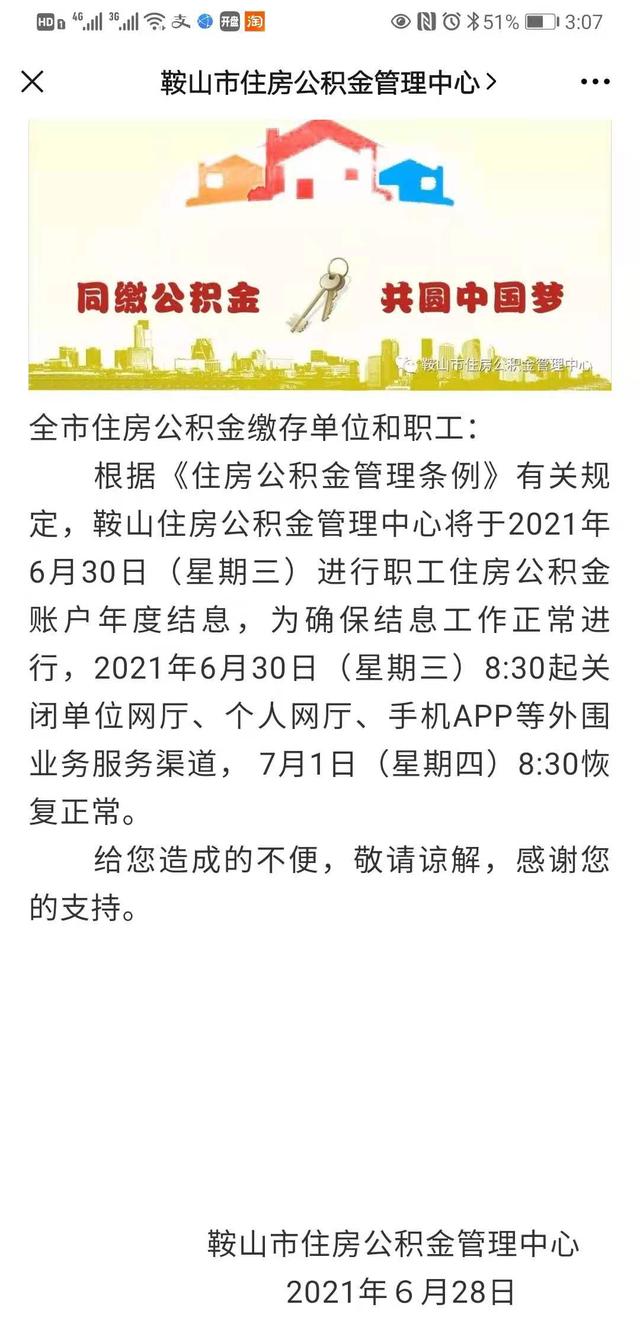
Task: Open 鞍山市住房公积金管理中心 account page from title
Action: (329, 82)
